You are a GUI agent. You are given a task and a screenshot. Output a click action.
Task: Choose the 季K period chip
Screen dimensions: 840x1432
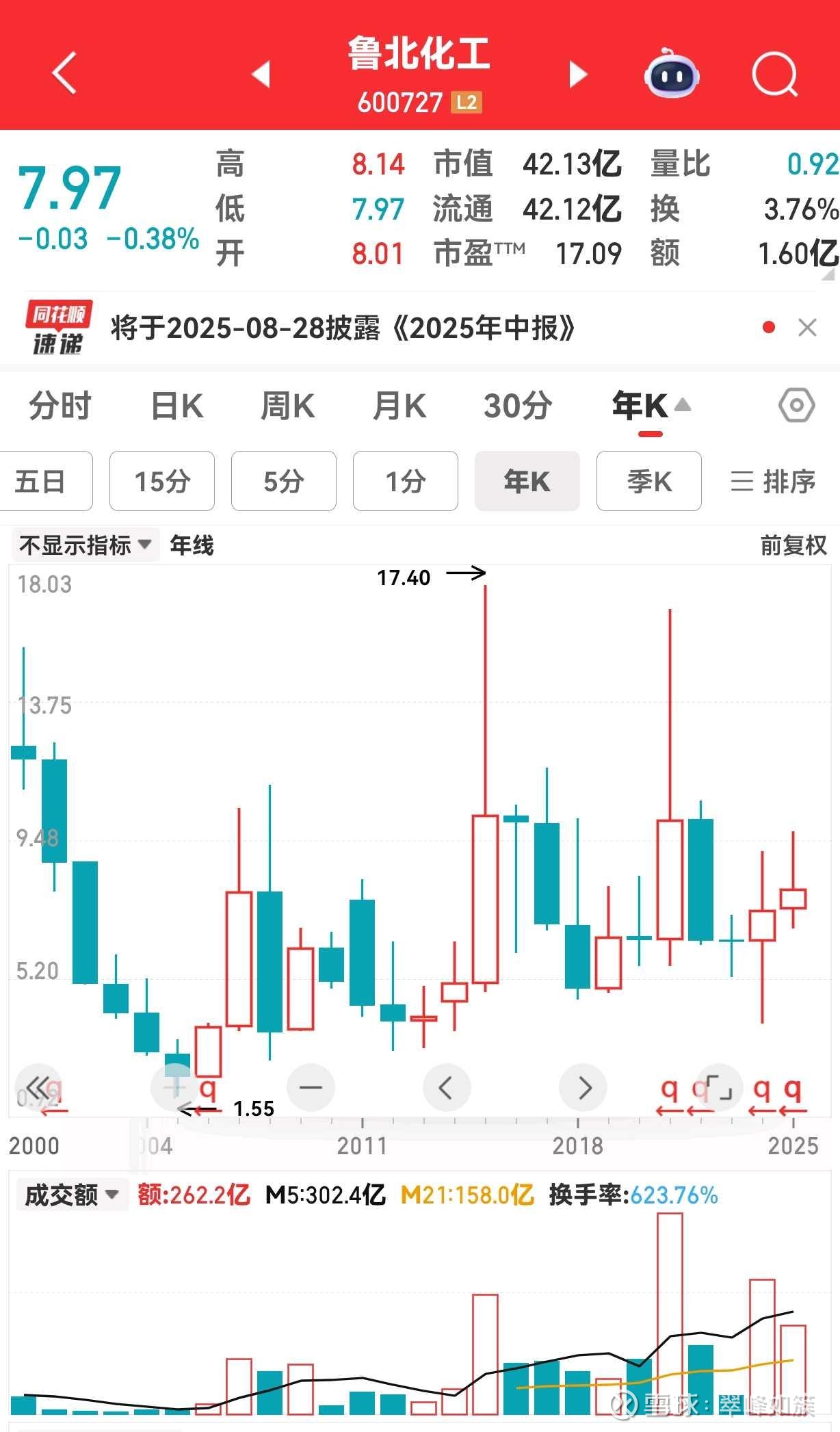649,481
